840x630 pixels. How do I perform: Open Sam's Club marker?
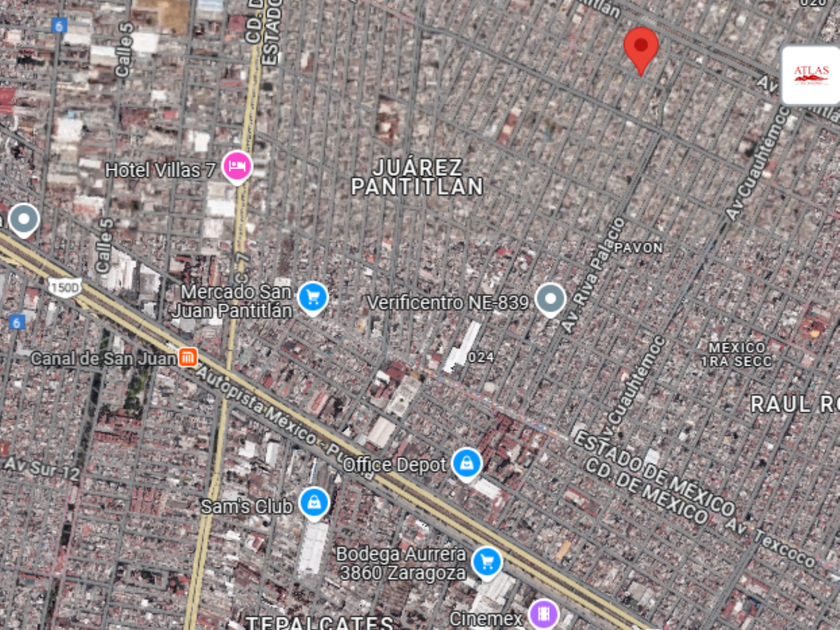pos(314,504)
